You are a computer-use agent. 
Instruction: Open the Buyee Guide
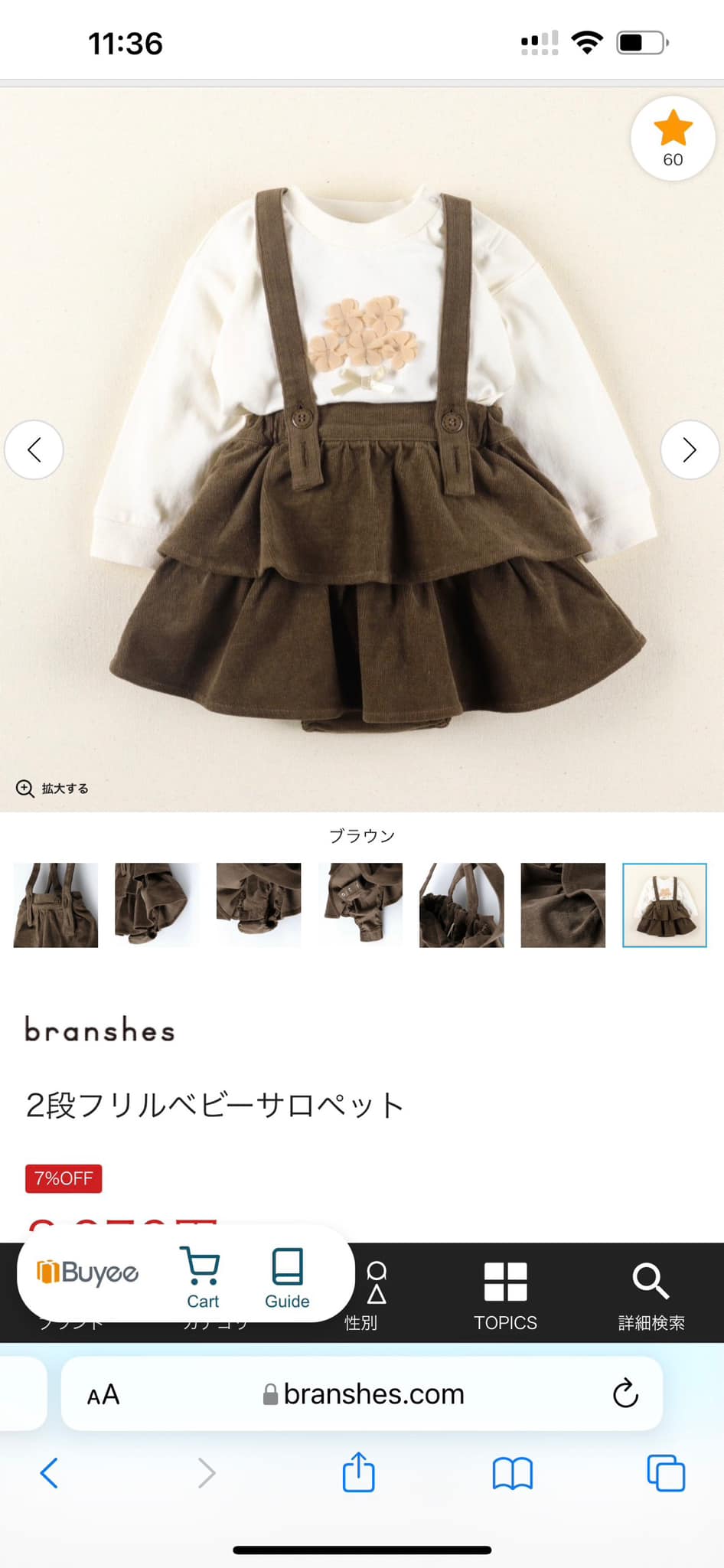pyautogui.click(x=287, y=1279)
